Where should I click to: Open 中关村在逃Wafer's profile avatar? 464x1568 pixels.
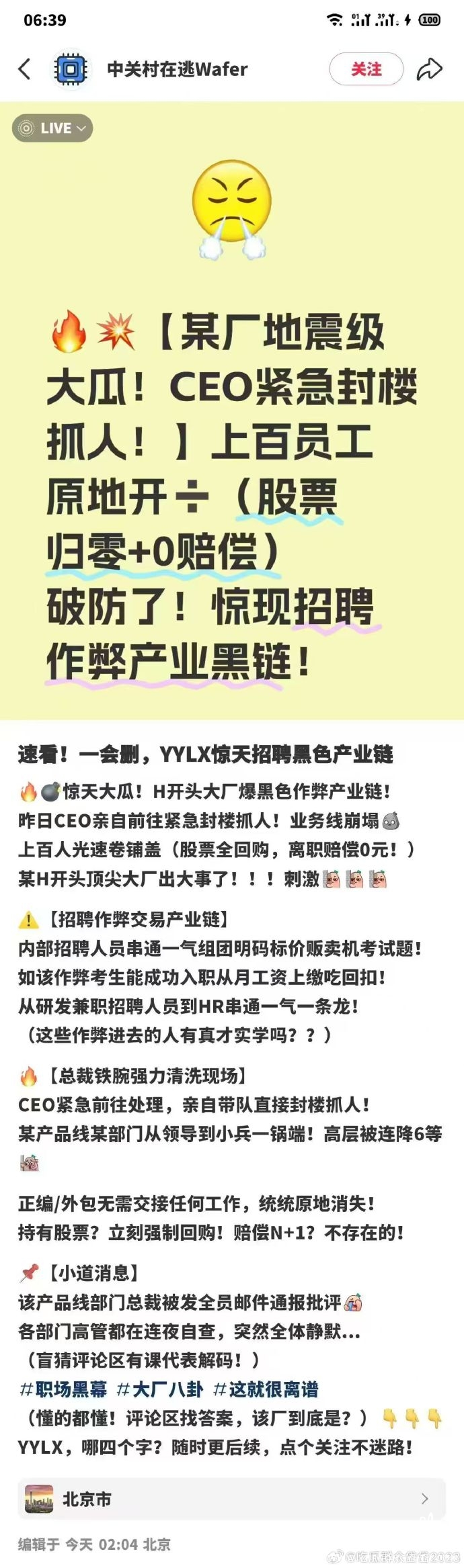tap(71, 69)
